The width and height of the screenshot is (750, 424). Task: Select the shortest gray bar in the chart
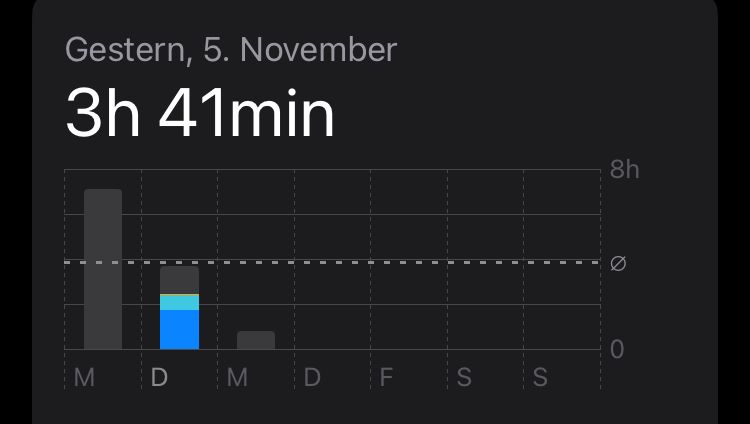(256, 340)
